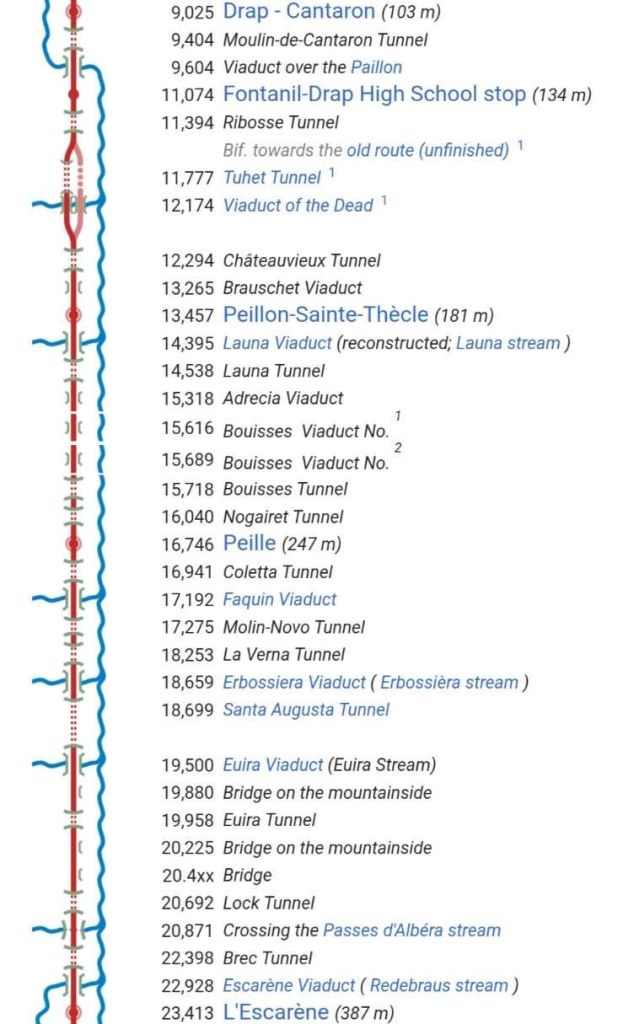The height and width of the screenshot is (1024, 623).
Task: Open the Tuhet Tunnel link
Action: 272,178
